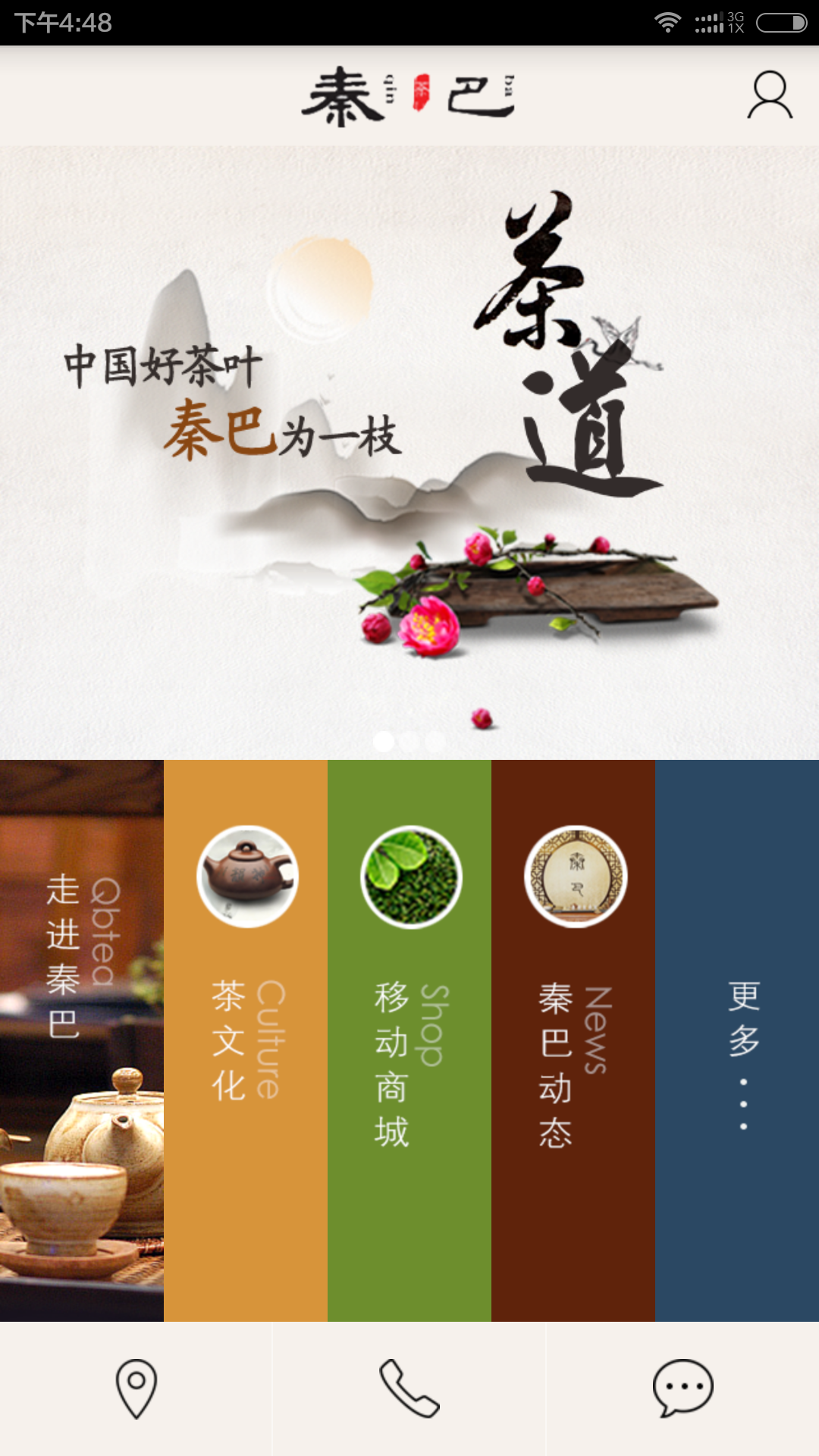Viewport: 819px width, 1456px height.
Task: Select the second banner page dot
Action: click(409, 741)
